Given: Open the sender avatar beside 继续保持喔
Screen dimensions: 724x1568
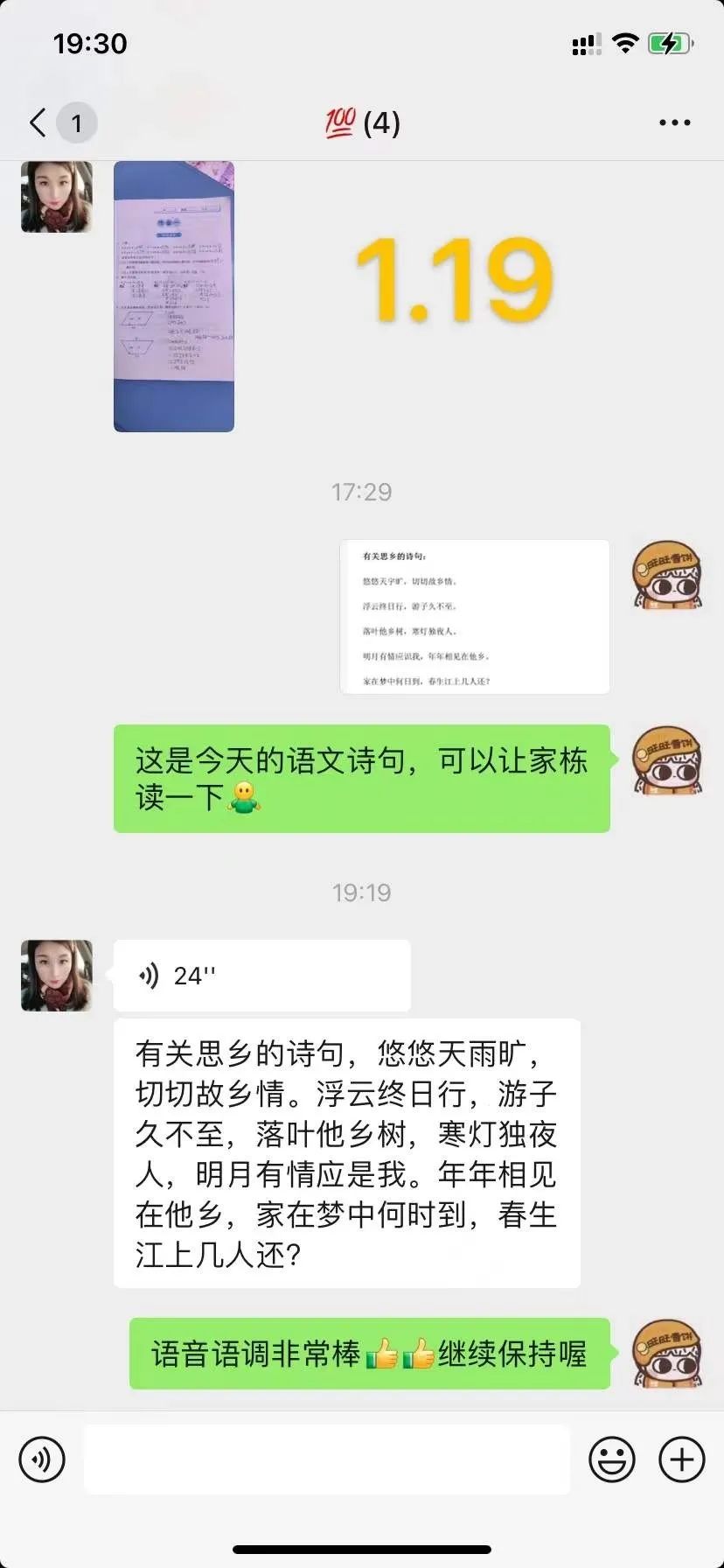Looking at the screenshot, I should click(666, 1354).
